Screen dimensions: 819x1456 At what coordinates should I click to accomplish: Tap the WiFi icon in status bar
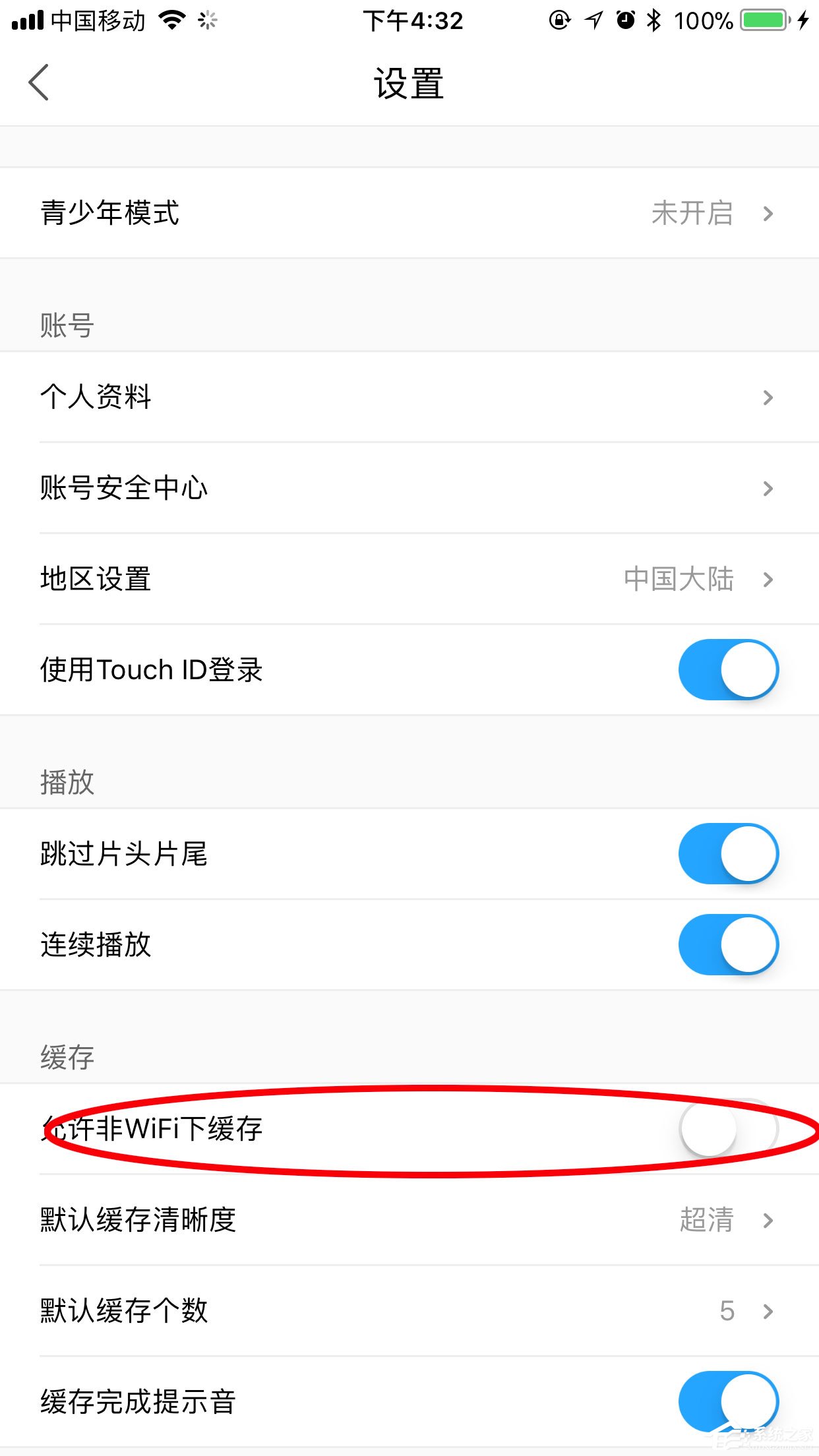(173, 20)
